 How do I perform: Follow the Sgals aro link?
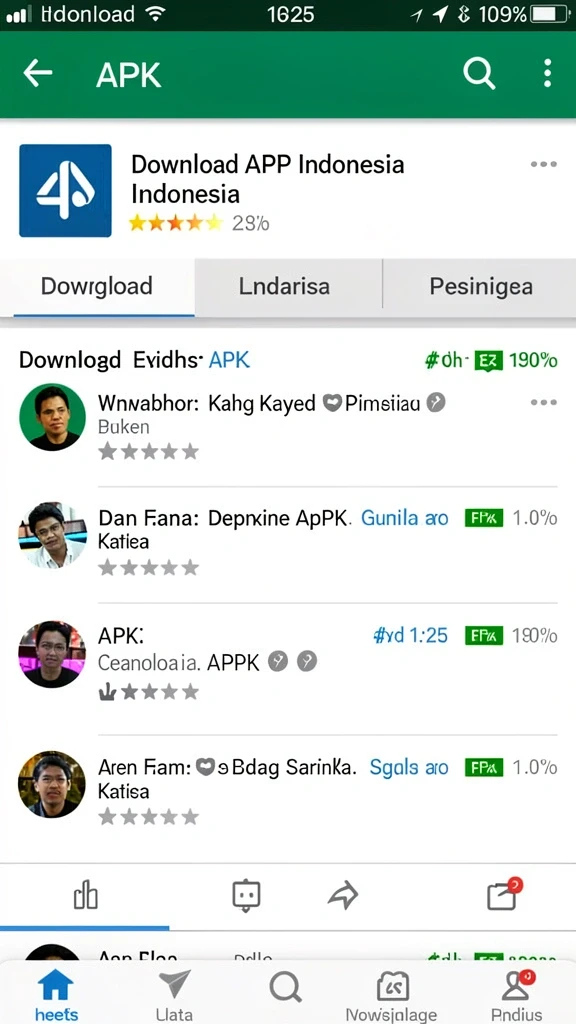pos(409,767)
